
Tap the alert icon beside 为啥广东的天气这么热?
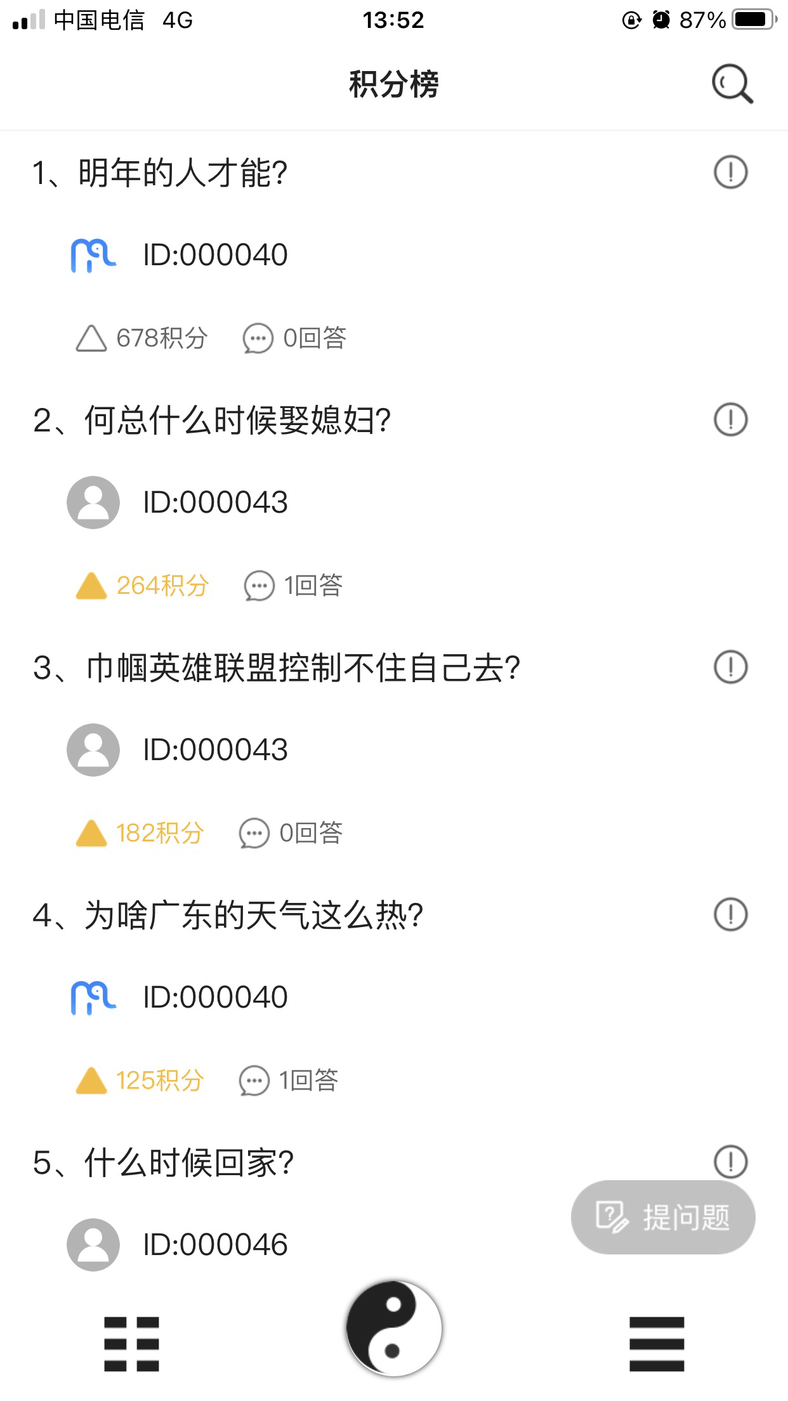(731, 914)
